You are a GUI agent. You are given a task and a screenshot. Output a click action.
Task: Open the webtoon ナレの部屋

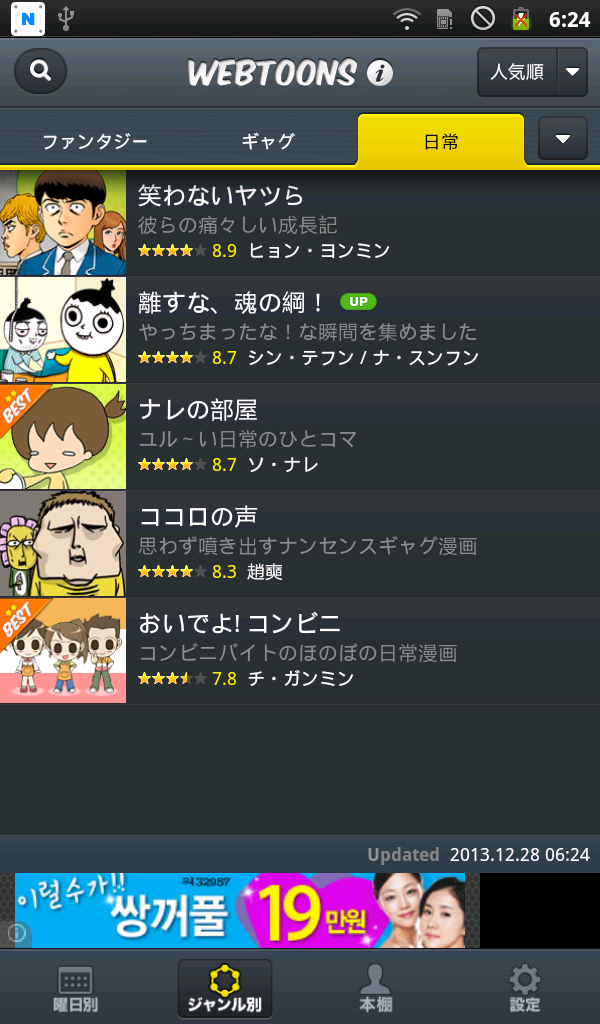300,437
